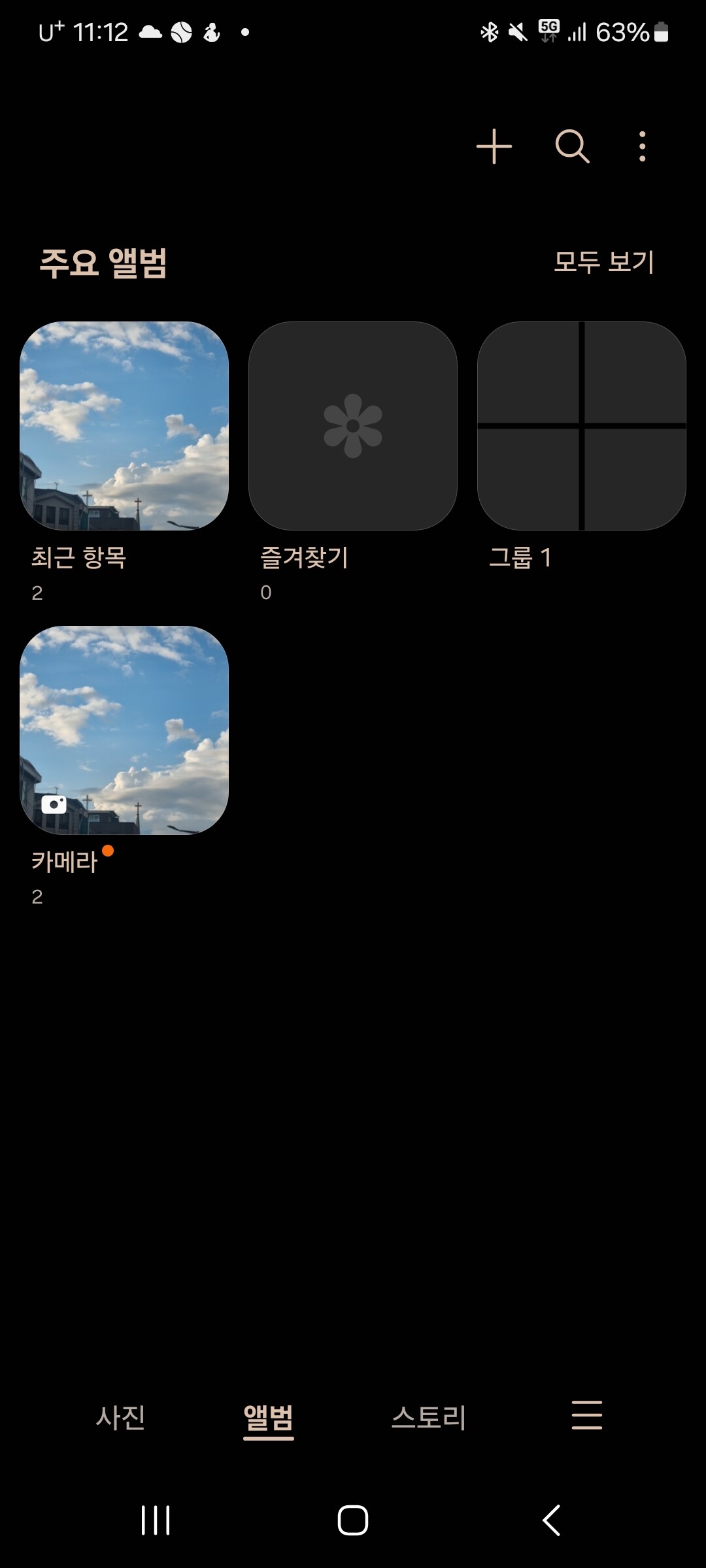706x1568 pixels.
Task: Switch to the 스토리 tab
Action: point(428,1416)
